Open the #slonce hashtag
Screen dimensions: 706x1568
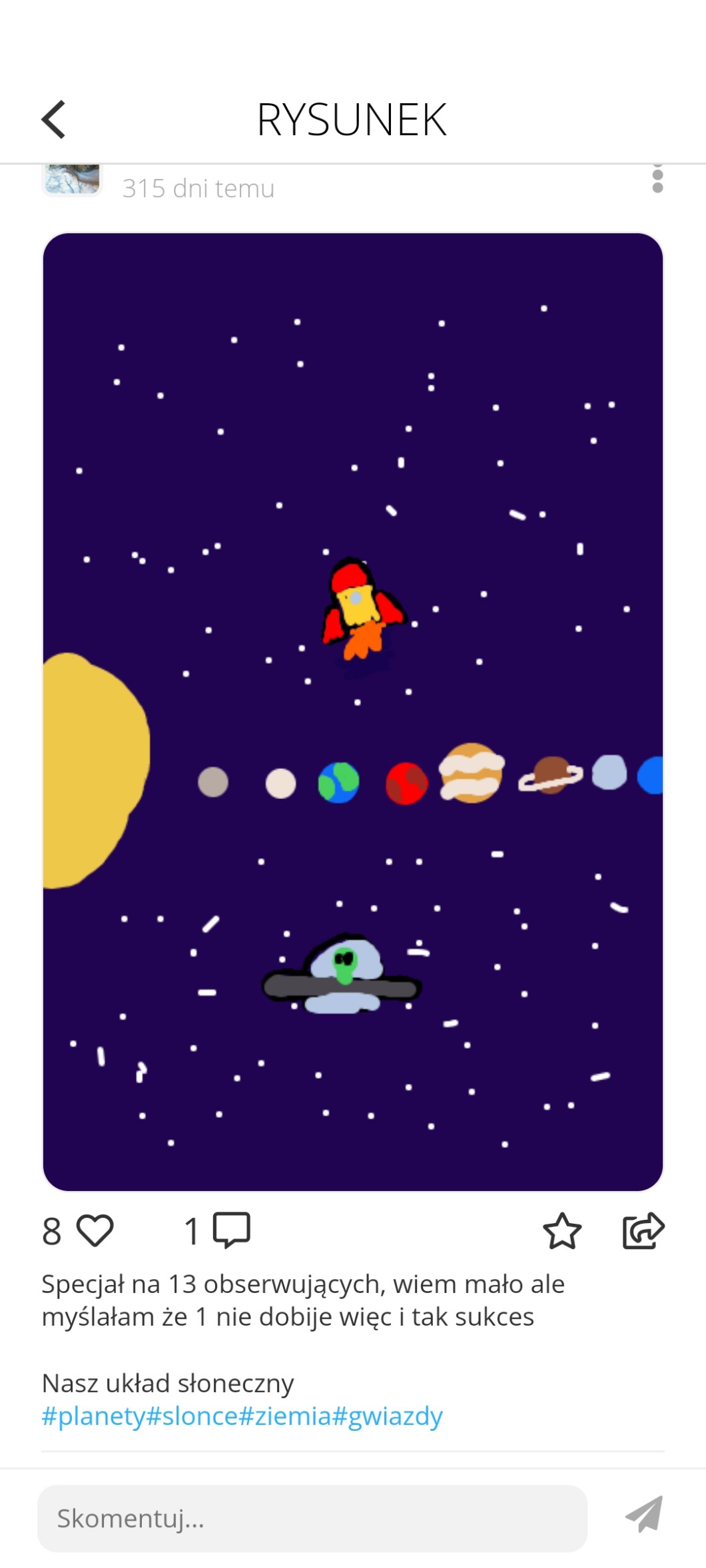192,1416
